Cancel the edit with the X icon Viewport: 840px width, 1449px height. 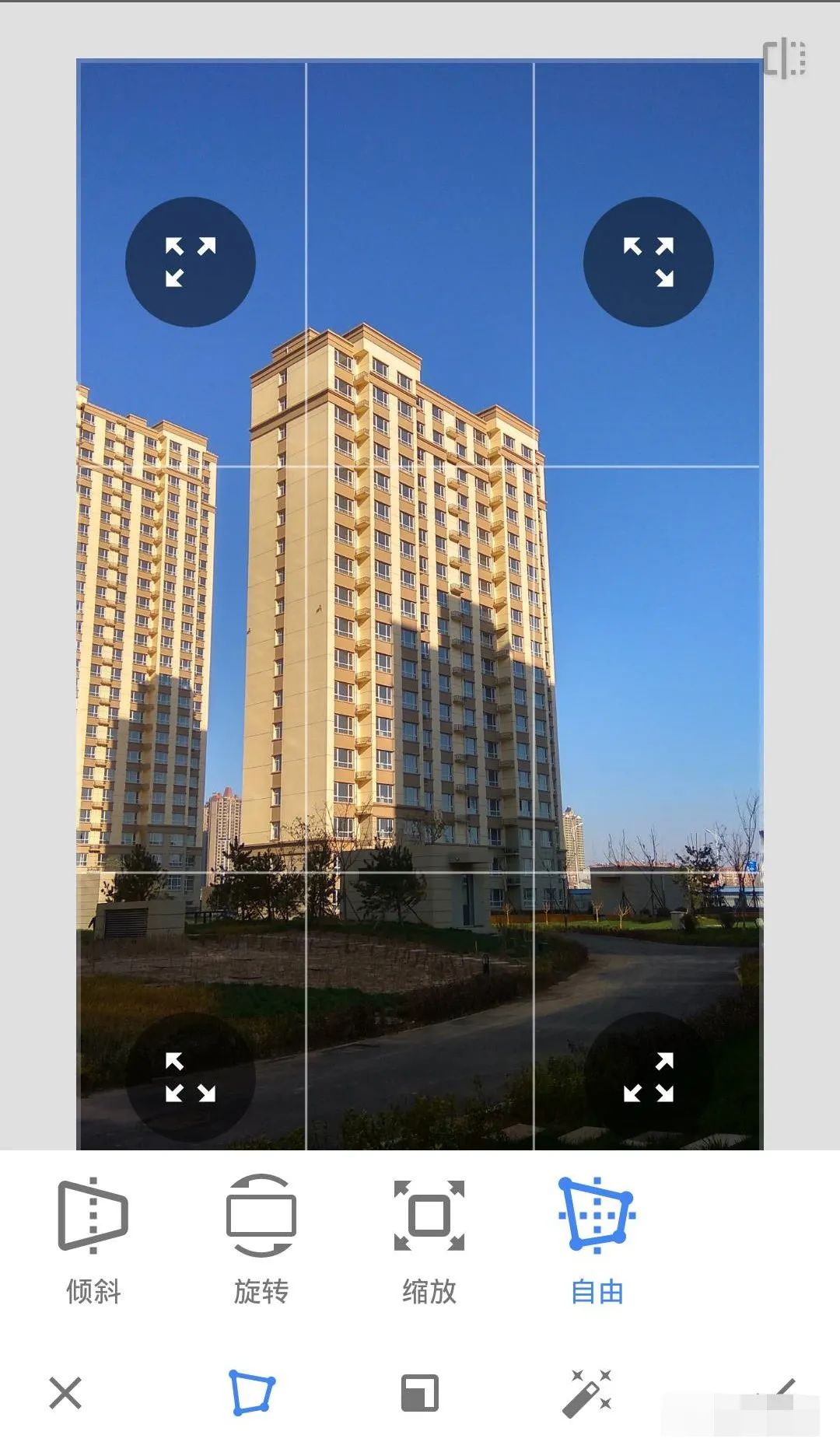65,1392
